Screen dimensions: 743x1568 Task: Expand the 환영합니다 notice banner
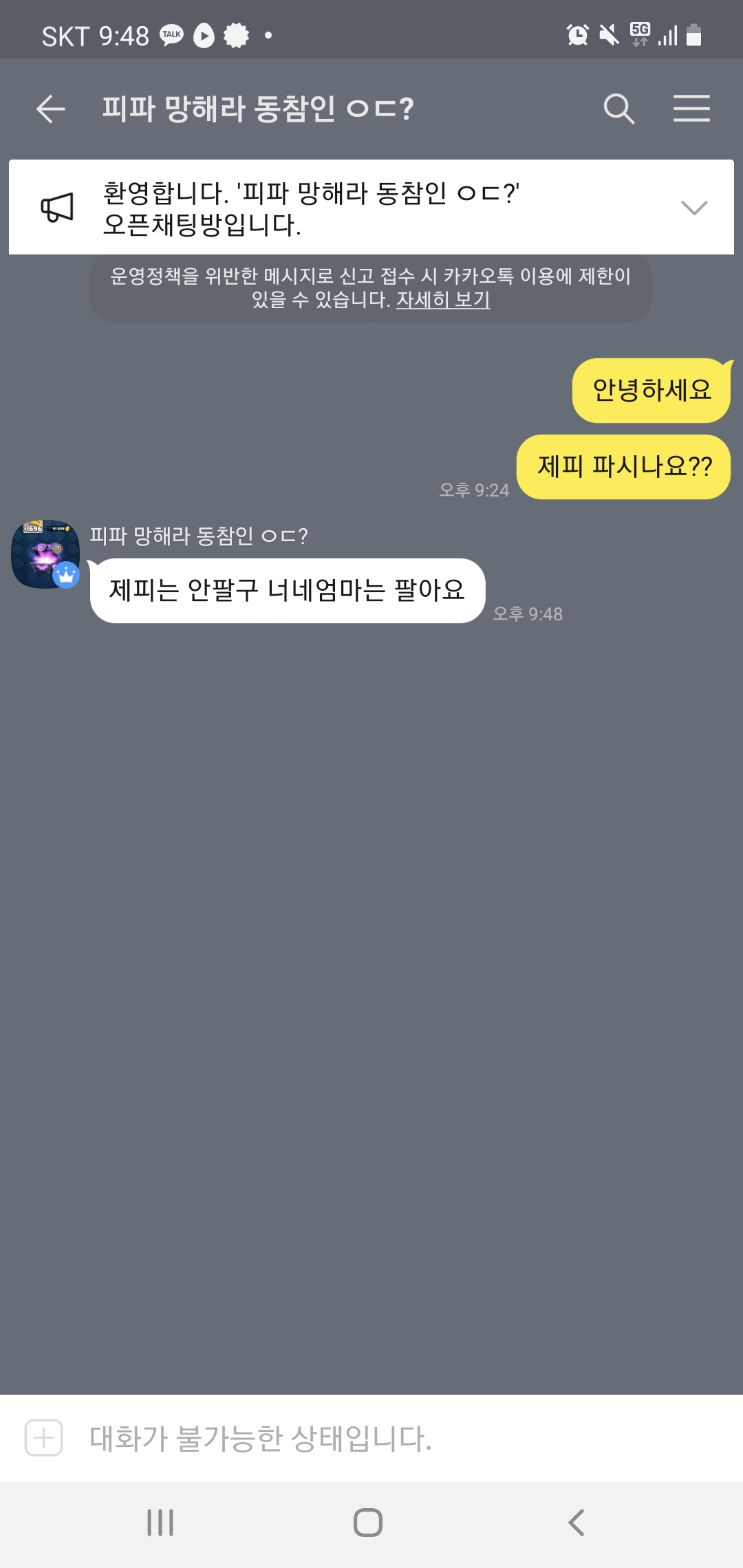[x=693, y=208]
